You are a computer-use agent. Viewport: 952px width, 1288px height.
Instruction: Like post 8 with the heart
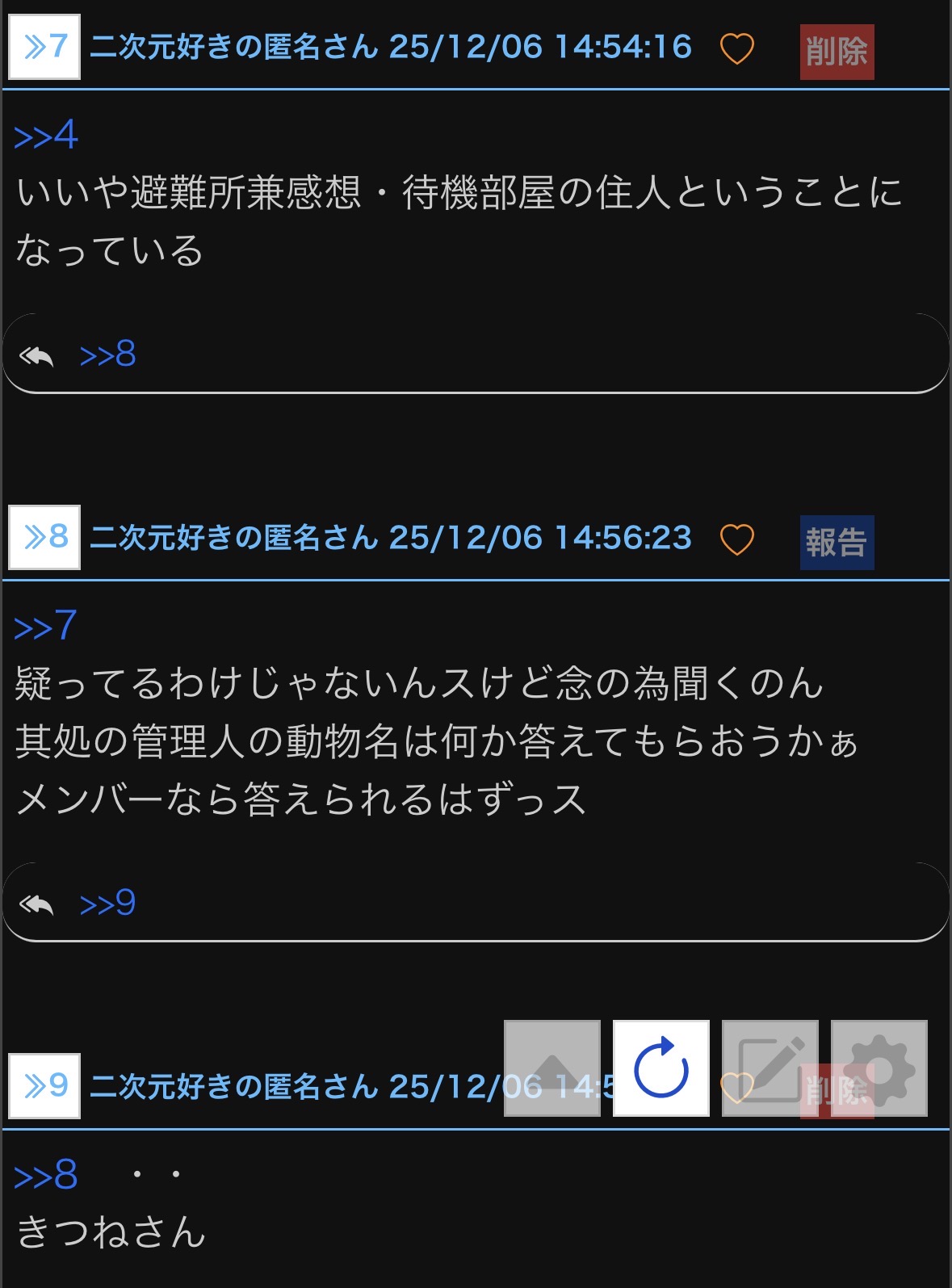tap(736, 539)
